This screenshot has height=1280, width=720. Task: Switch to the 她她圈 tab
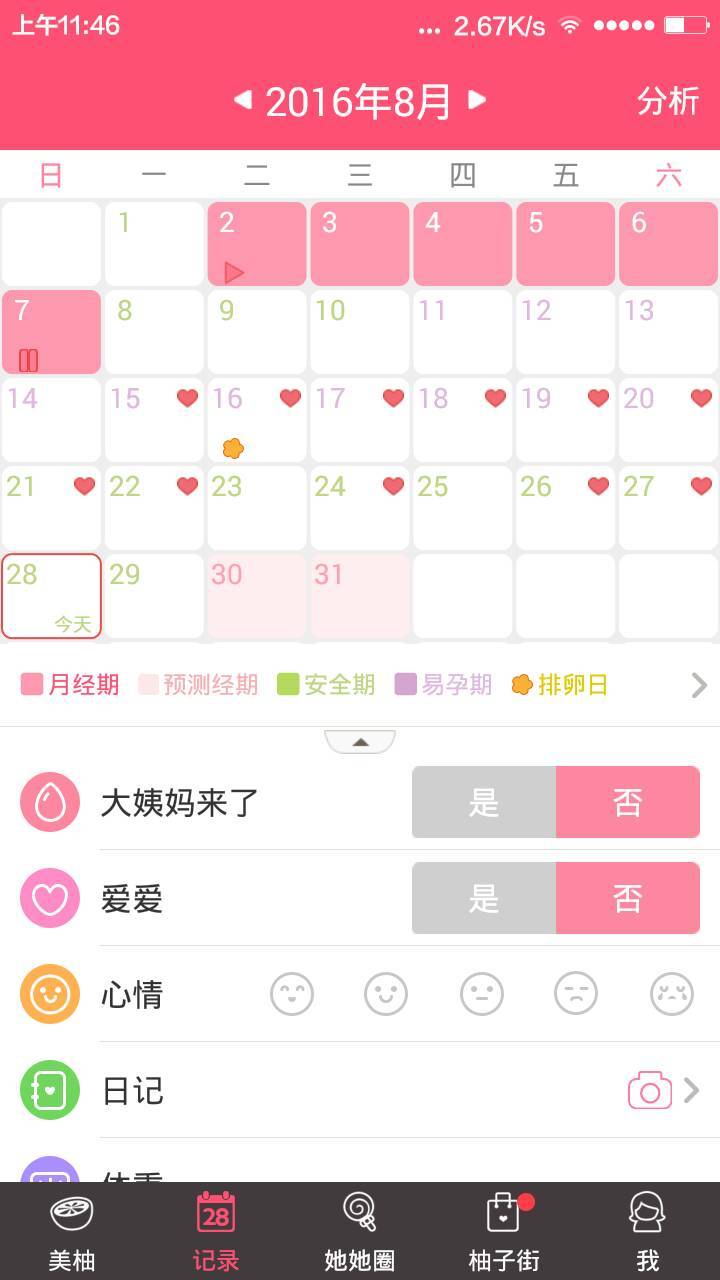pyautogui.click(x=360, y=1231)
